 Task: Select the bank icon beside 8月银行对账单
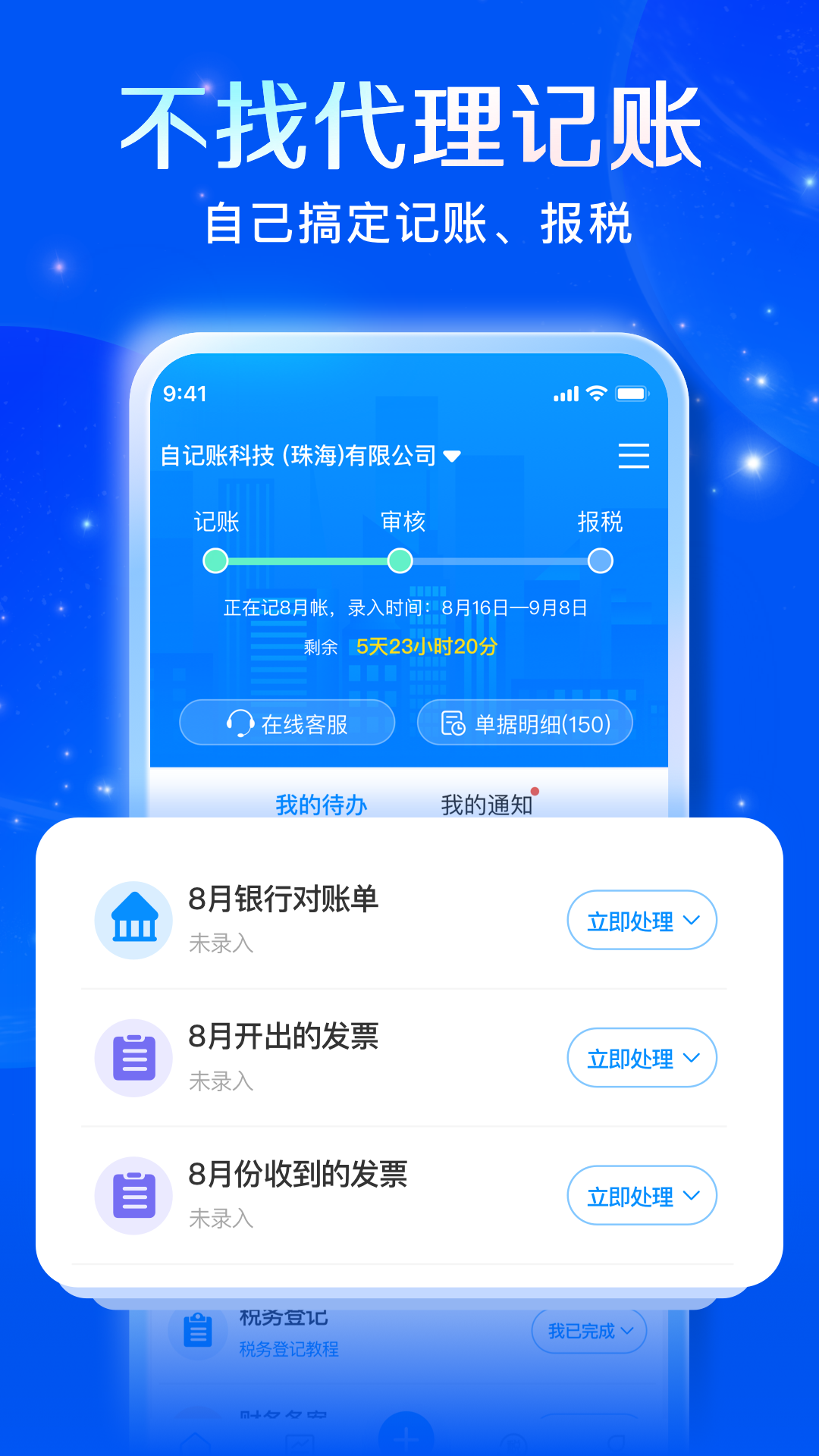click(133, 920)
